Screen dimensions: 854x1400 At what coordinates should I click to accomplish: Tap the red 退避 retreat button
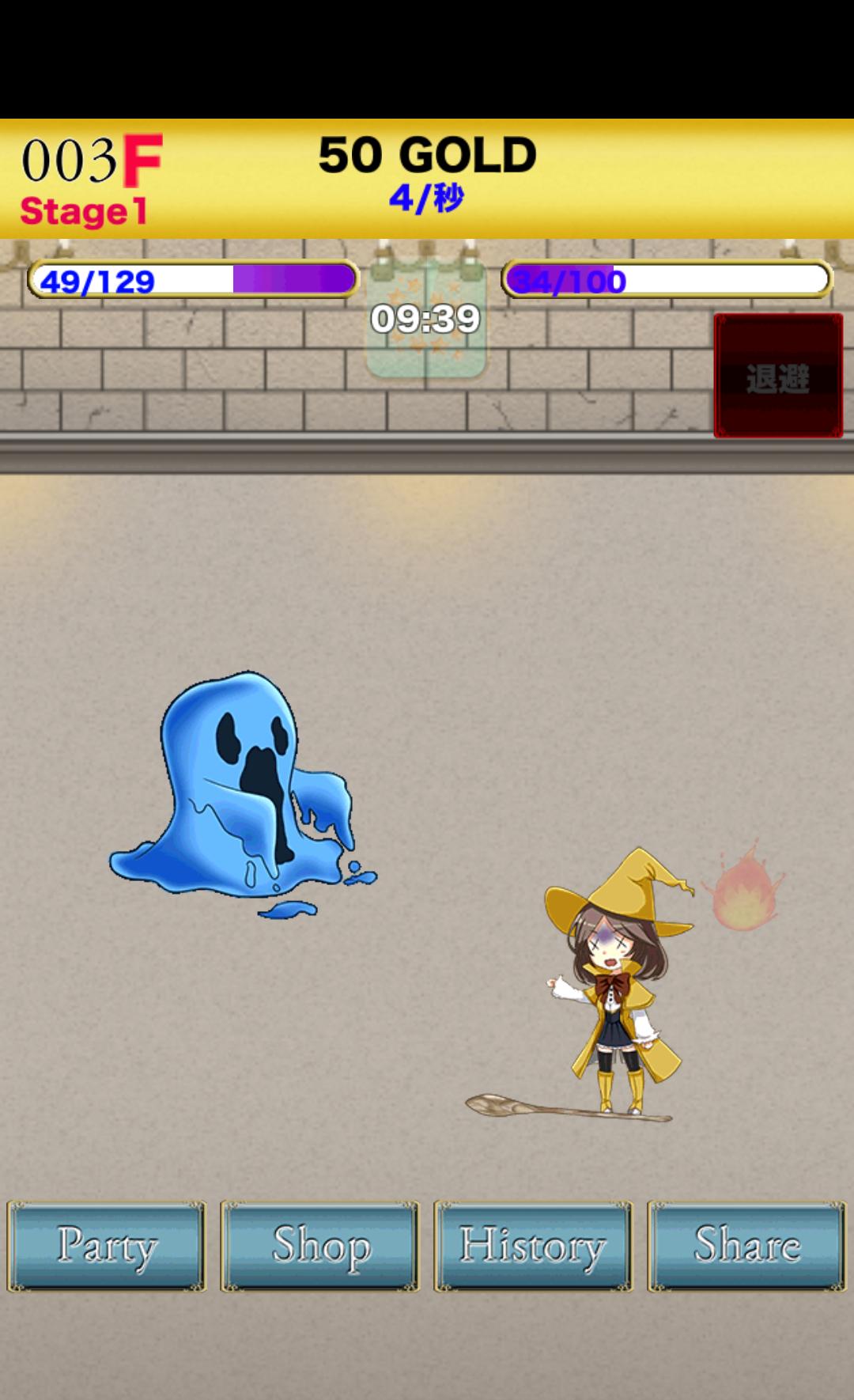click(x=778, y=376)
